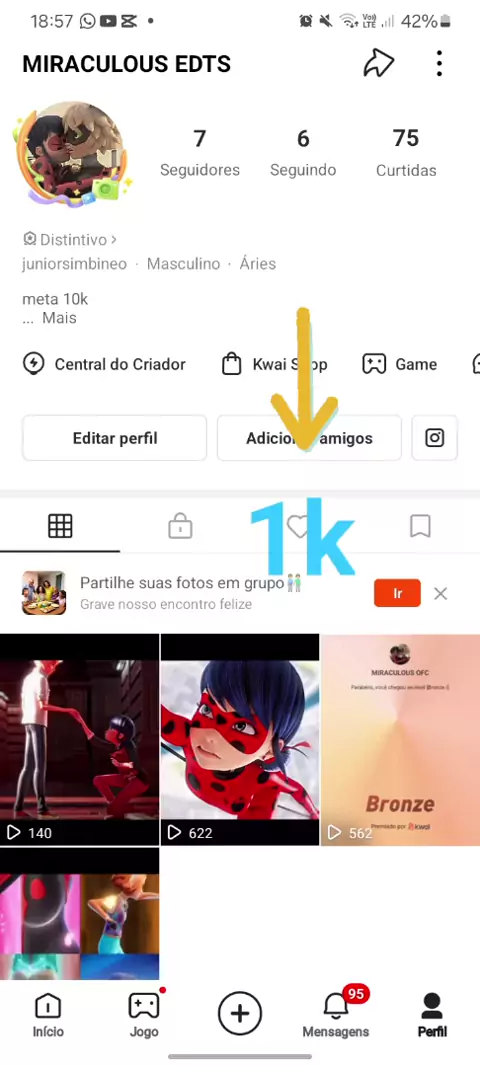Image resolution: width=480 pixels, height=1066 pixels.
Task: Open the video with 622 views
Action: [x=240, y=740]
